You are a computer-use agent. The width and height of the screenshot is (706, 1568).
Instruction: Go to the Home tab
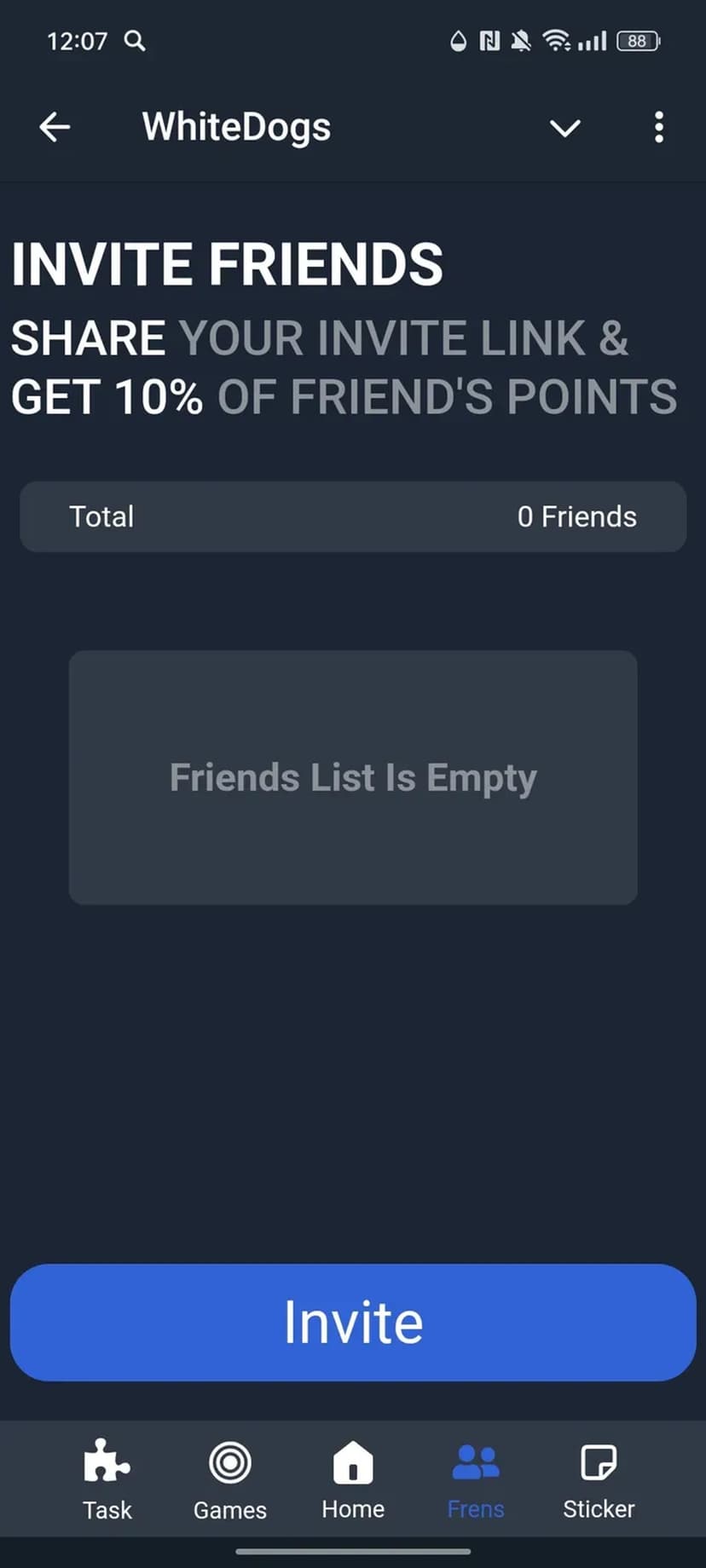(x=353, y=1480)
